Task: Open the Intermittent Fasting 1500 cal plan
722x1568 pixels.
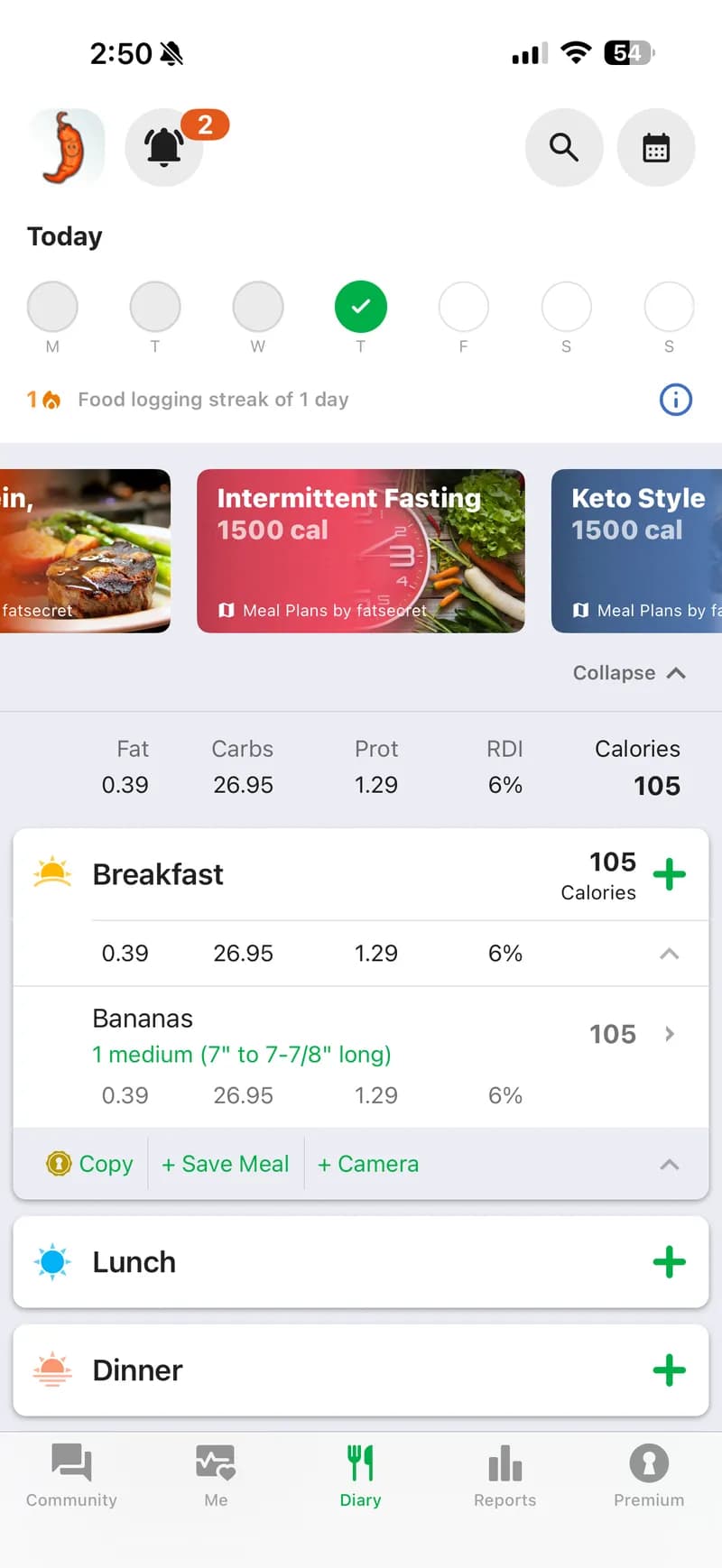Action: coord(360,550)
